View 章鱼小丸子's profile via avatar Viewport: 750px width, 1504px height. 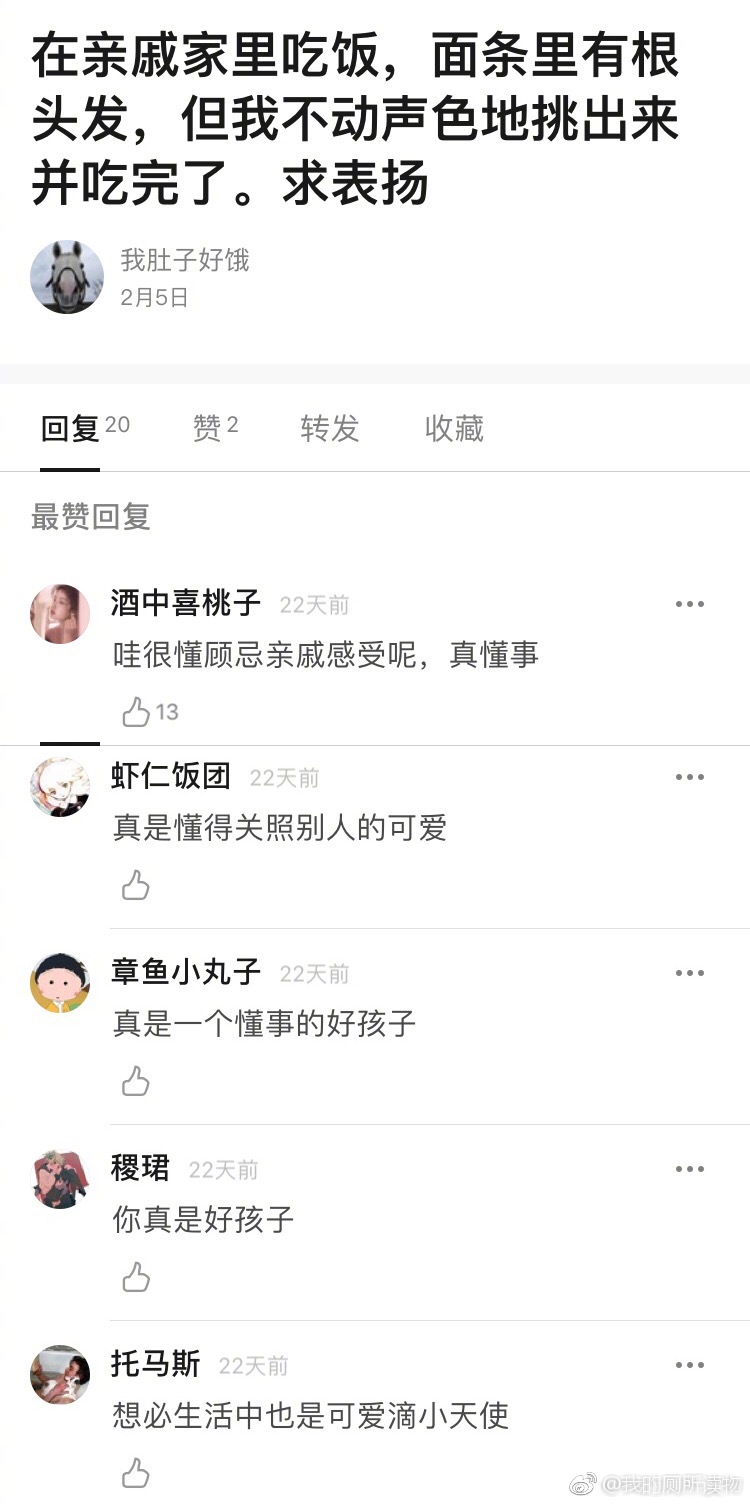[x=60, y=983]
